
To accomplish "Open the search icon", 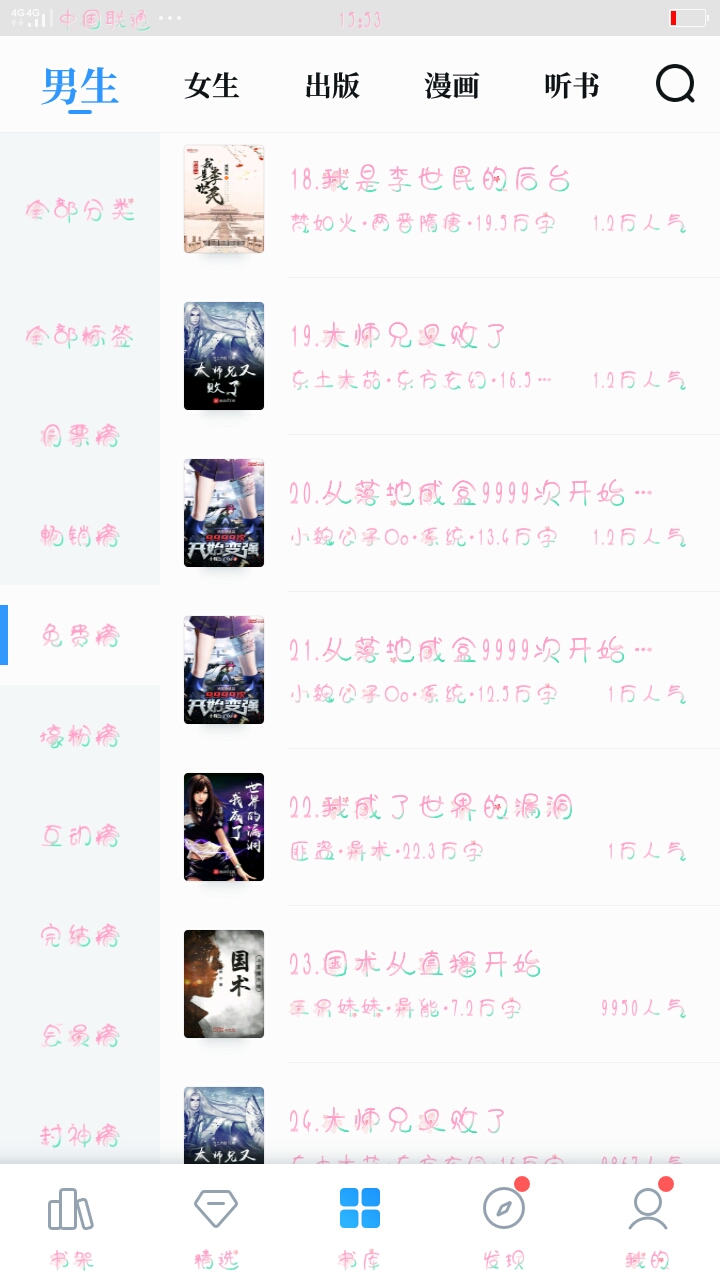I will 675,85.
